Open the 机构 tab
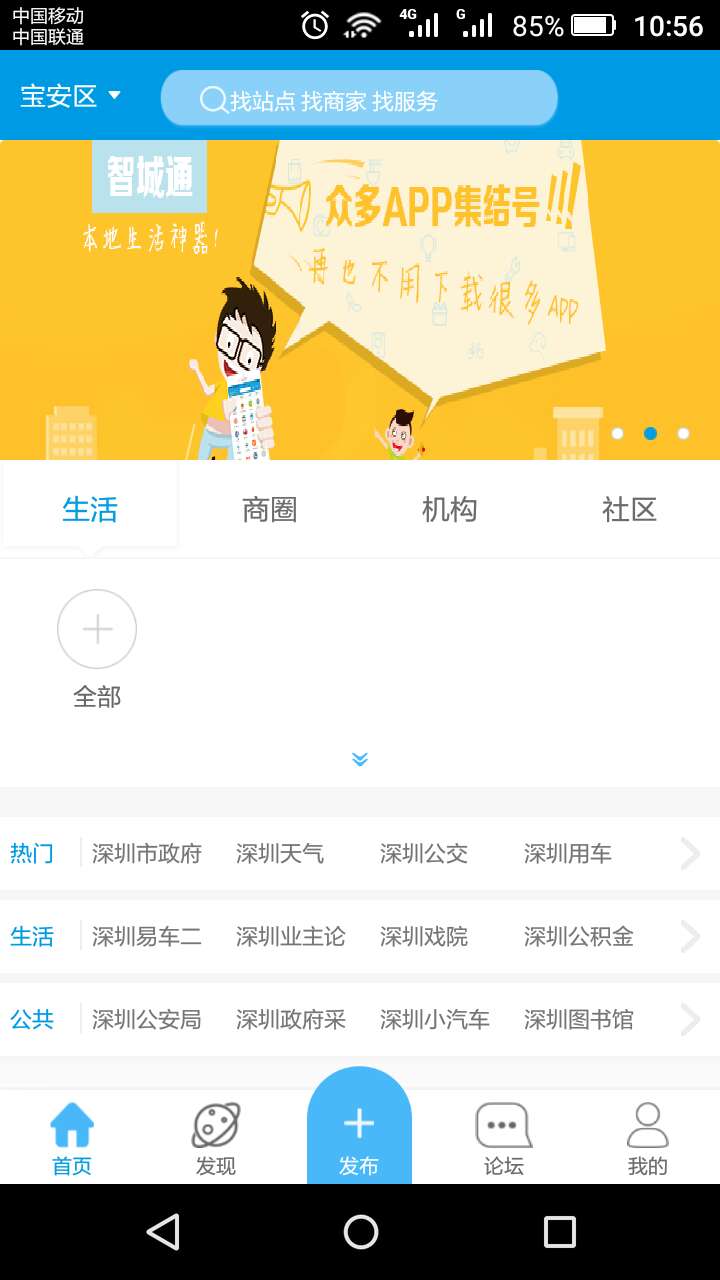 coord(449,510)
